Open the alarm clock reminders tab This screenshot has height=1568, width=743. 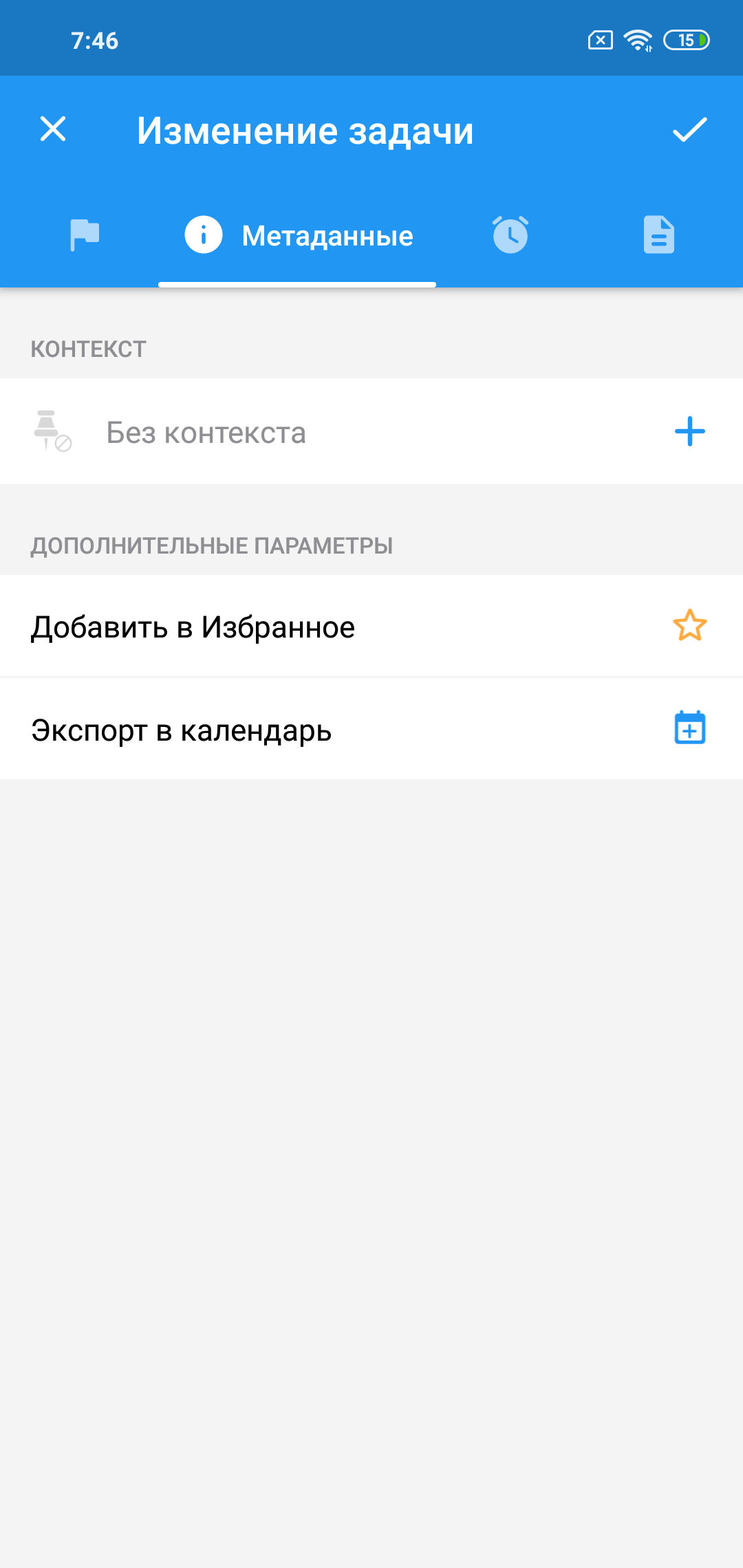point(510,235)
